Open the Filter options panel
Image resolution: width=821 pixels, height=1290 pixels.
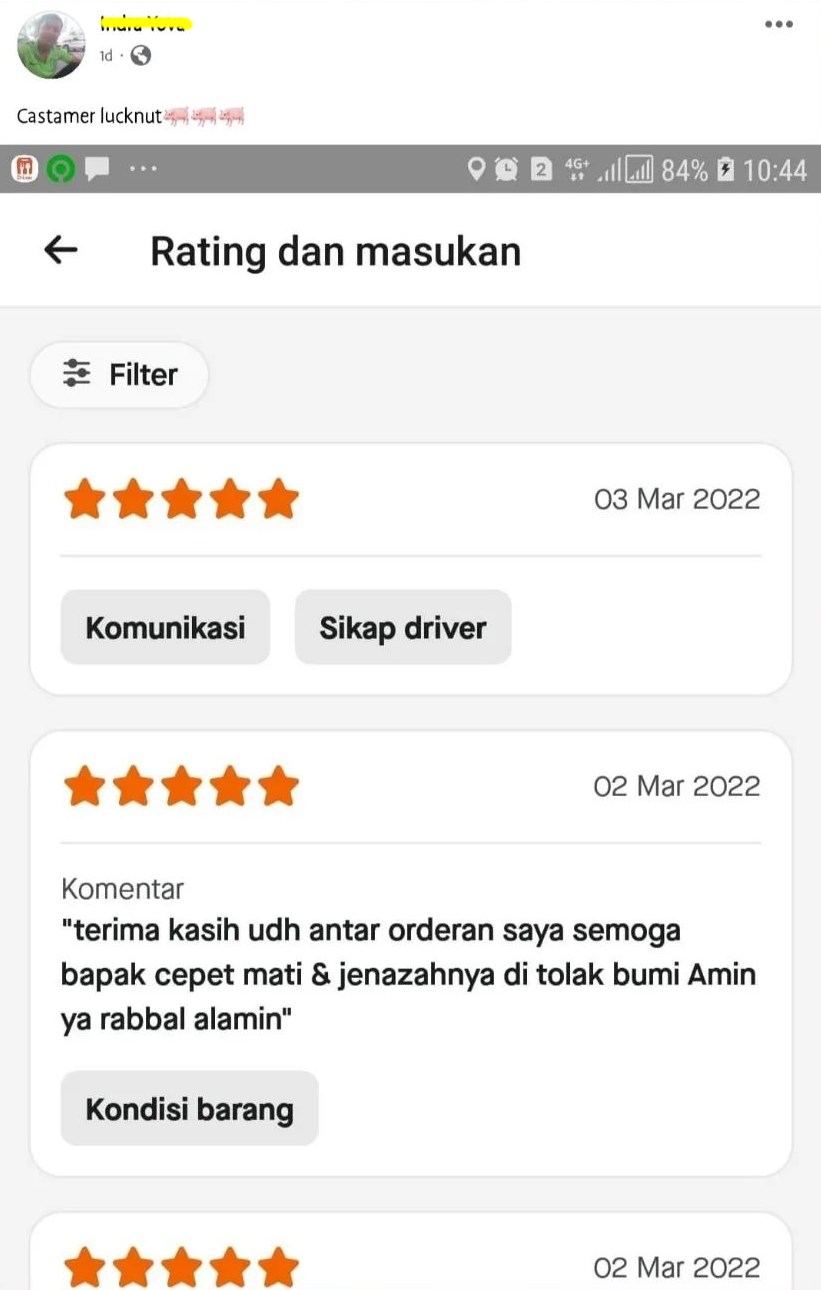point(118,374)
